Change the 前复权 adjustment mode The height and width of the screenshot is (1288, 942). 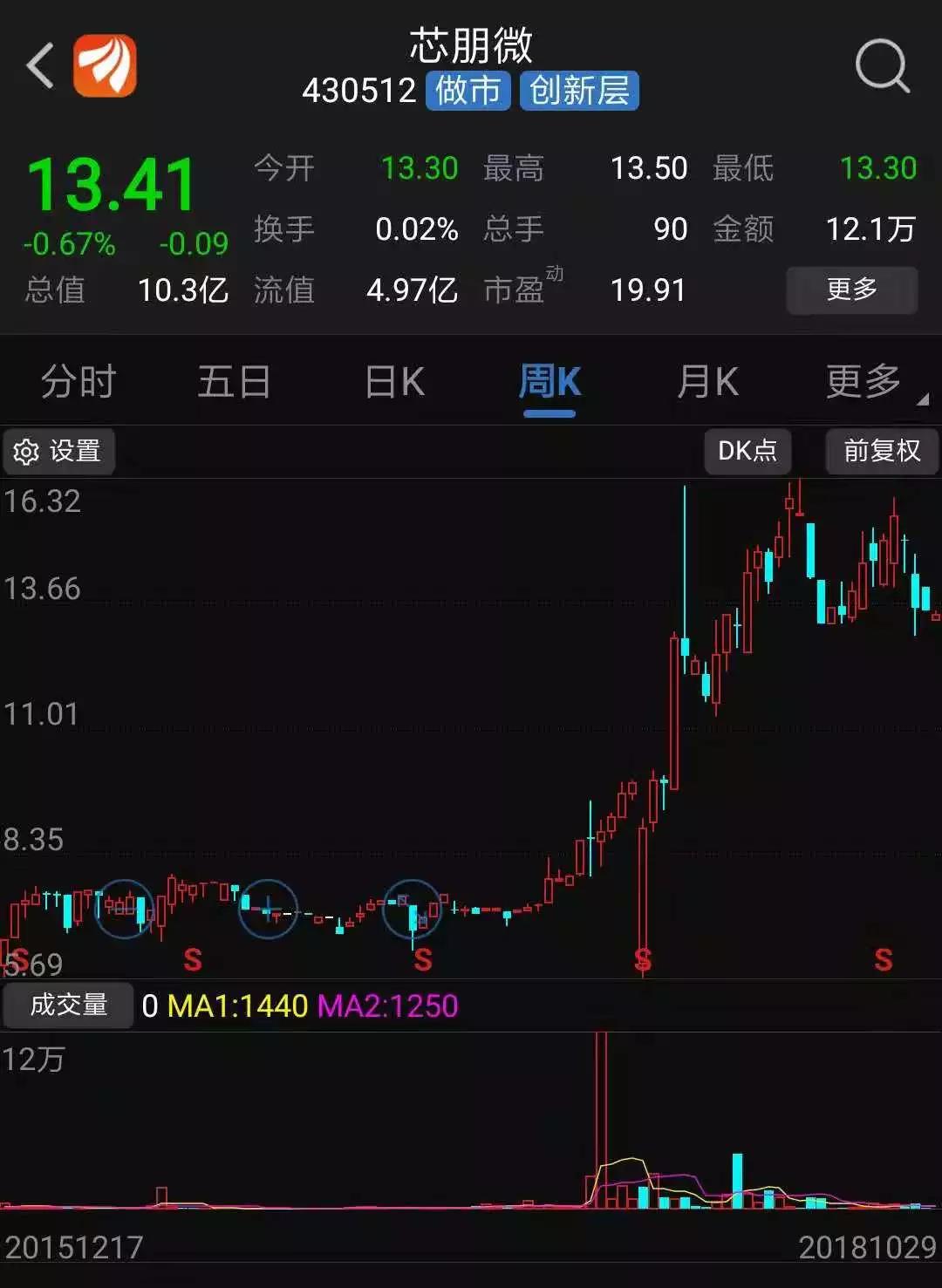pos(881,451)
